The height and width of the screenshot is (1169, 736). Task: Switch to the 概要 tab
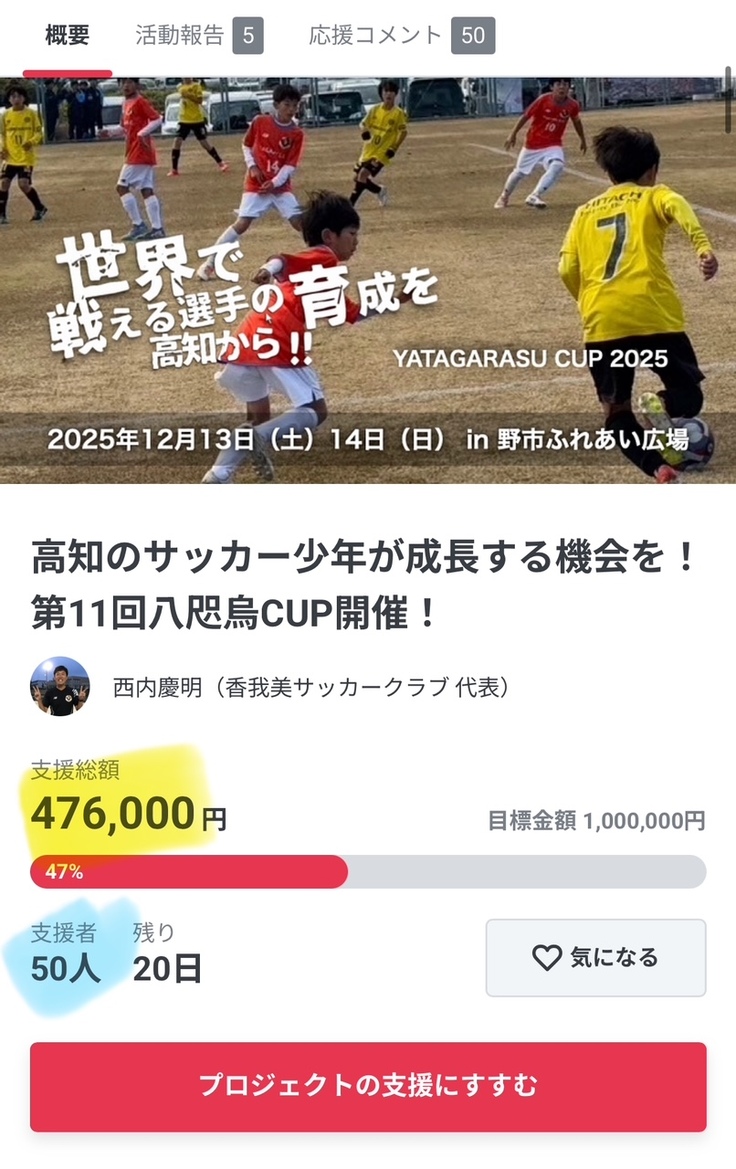pyautogui.click(x=67, y=36)
